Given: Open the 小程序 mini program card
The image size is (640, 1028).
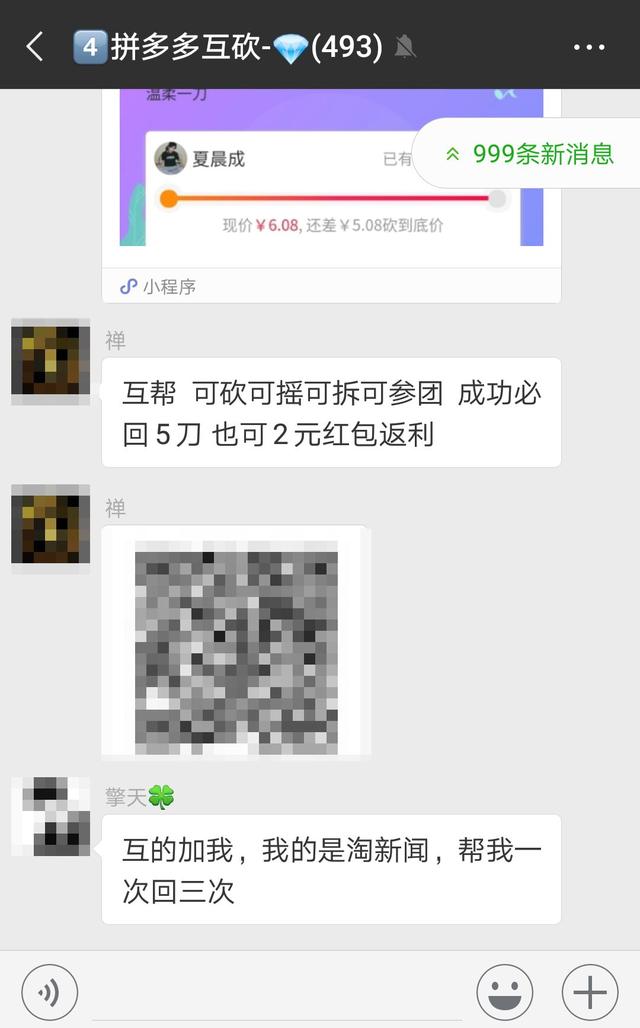Looking at the screenshot, I should pos(331,190).
